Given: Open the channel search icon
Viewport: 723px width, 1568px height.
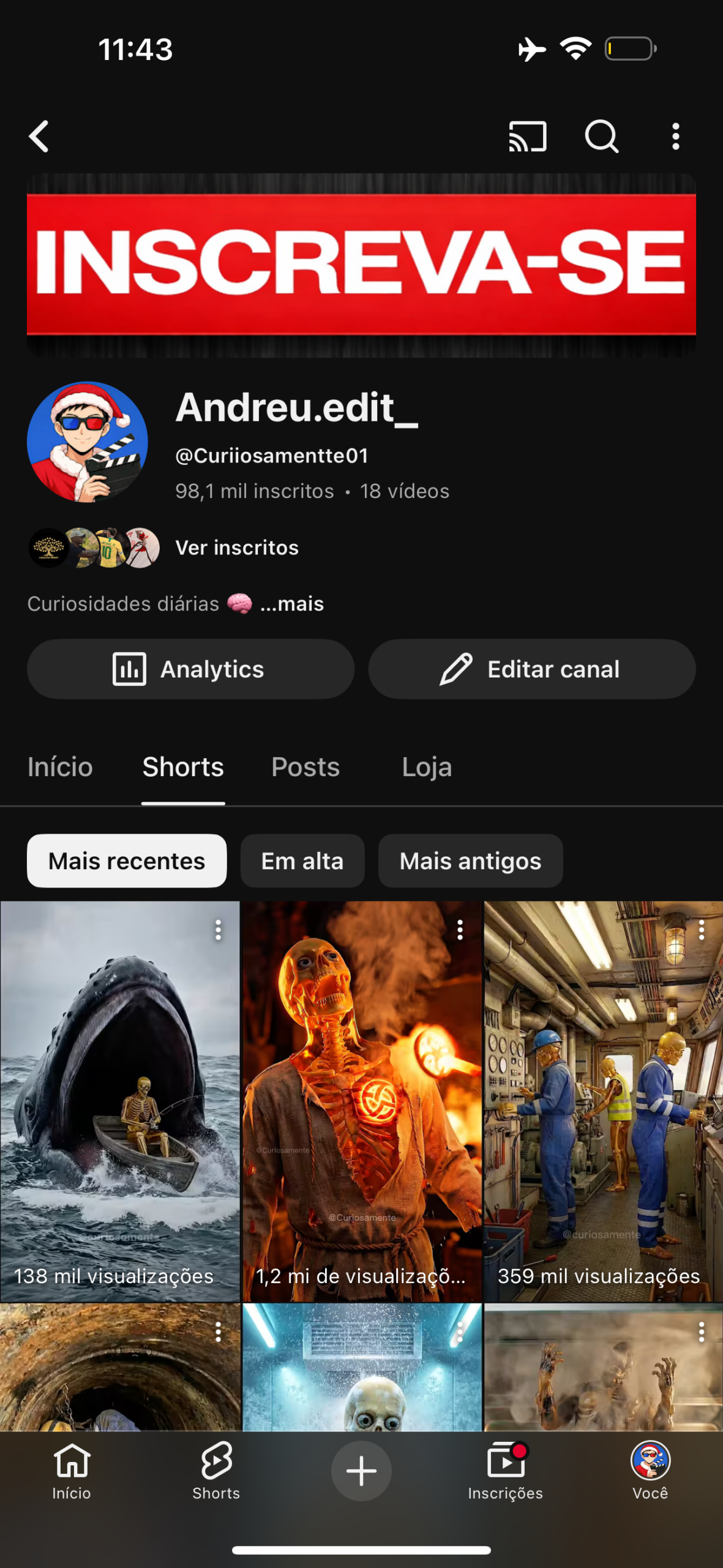Looking at the screenshot, I should [601, 136].
